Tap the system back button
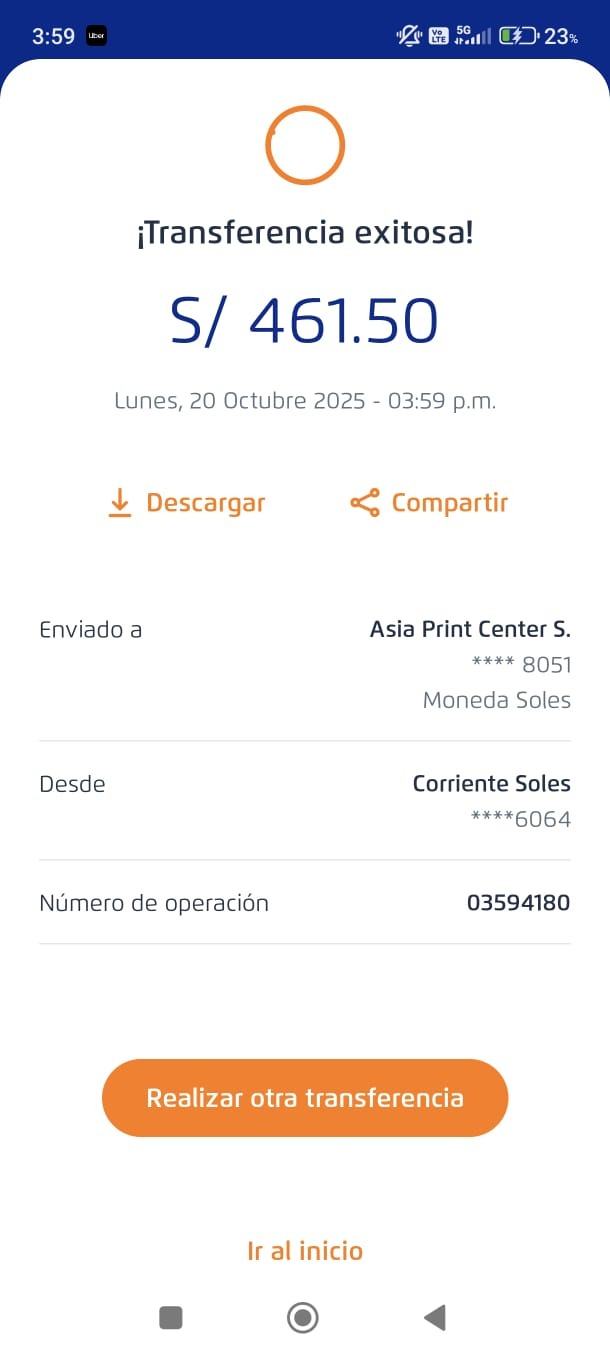610x1356 pixels. (x=435, y=1318)
